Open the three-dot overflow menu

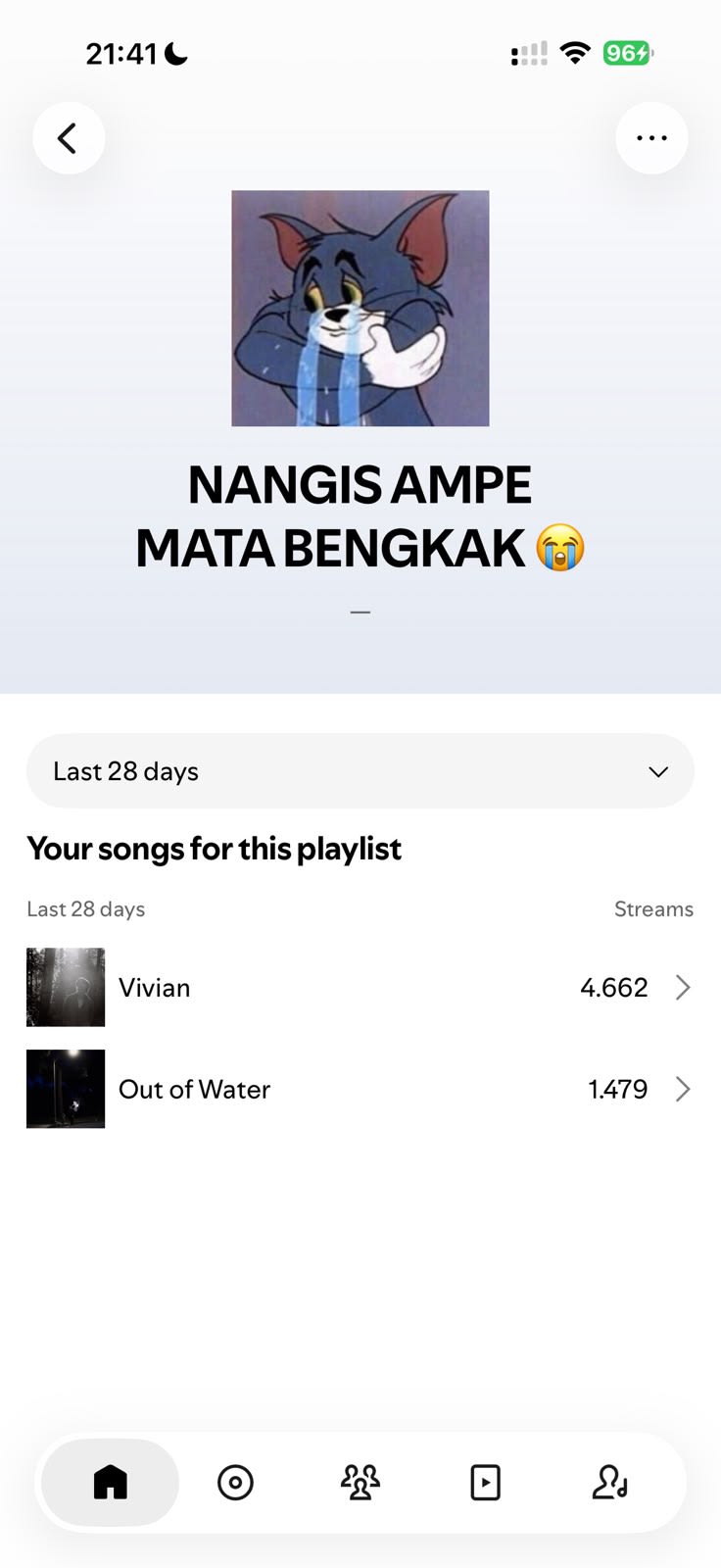[651, 138]
